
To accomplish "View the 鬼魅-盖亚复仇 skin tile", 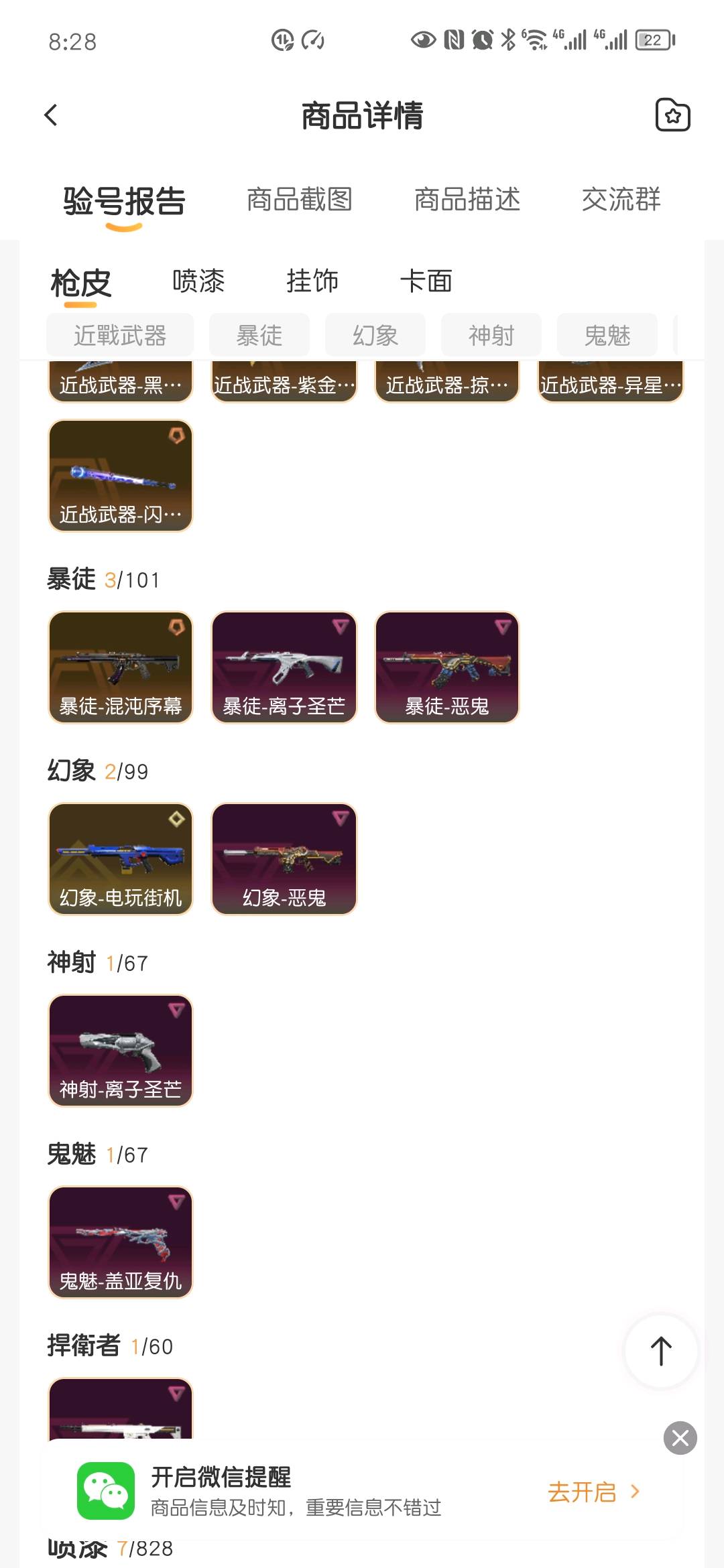I will [121, 1242].
